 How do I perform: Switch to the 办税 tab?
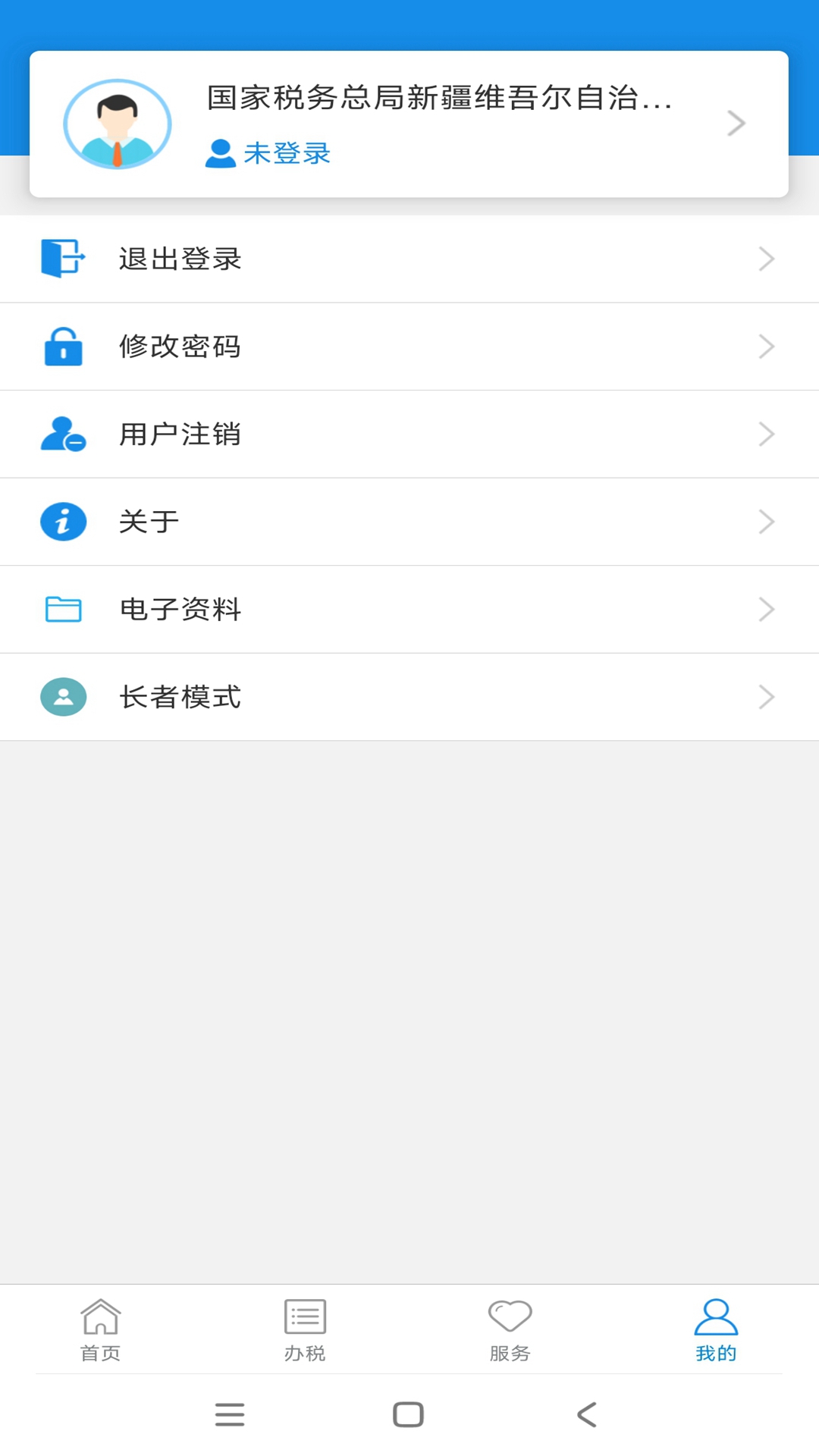click(x=305, y=1331)
